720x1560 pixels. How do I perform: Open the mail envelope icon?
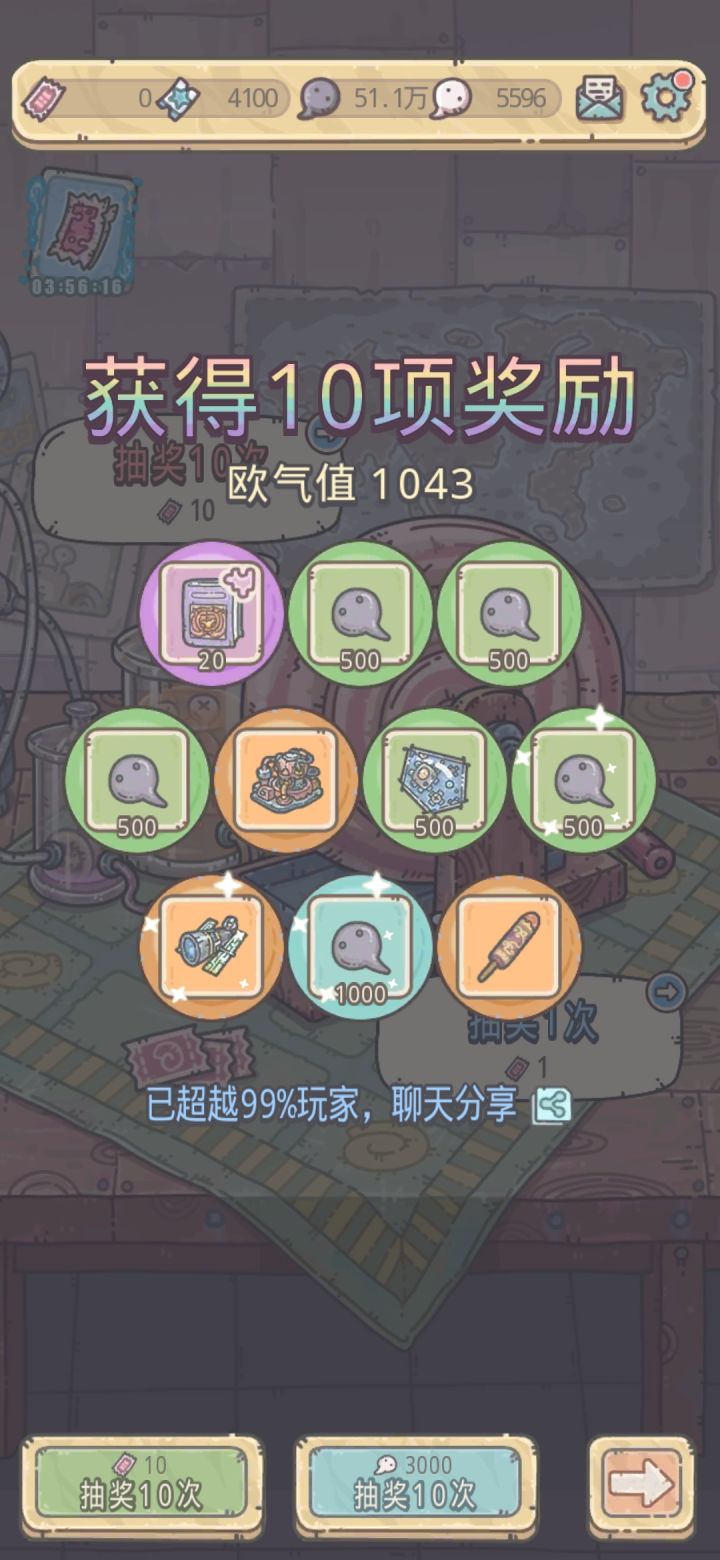tap(597, 100)
